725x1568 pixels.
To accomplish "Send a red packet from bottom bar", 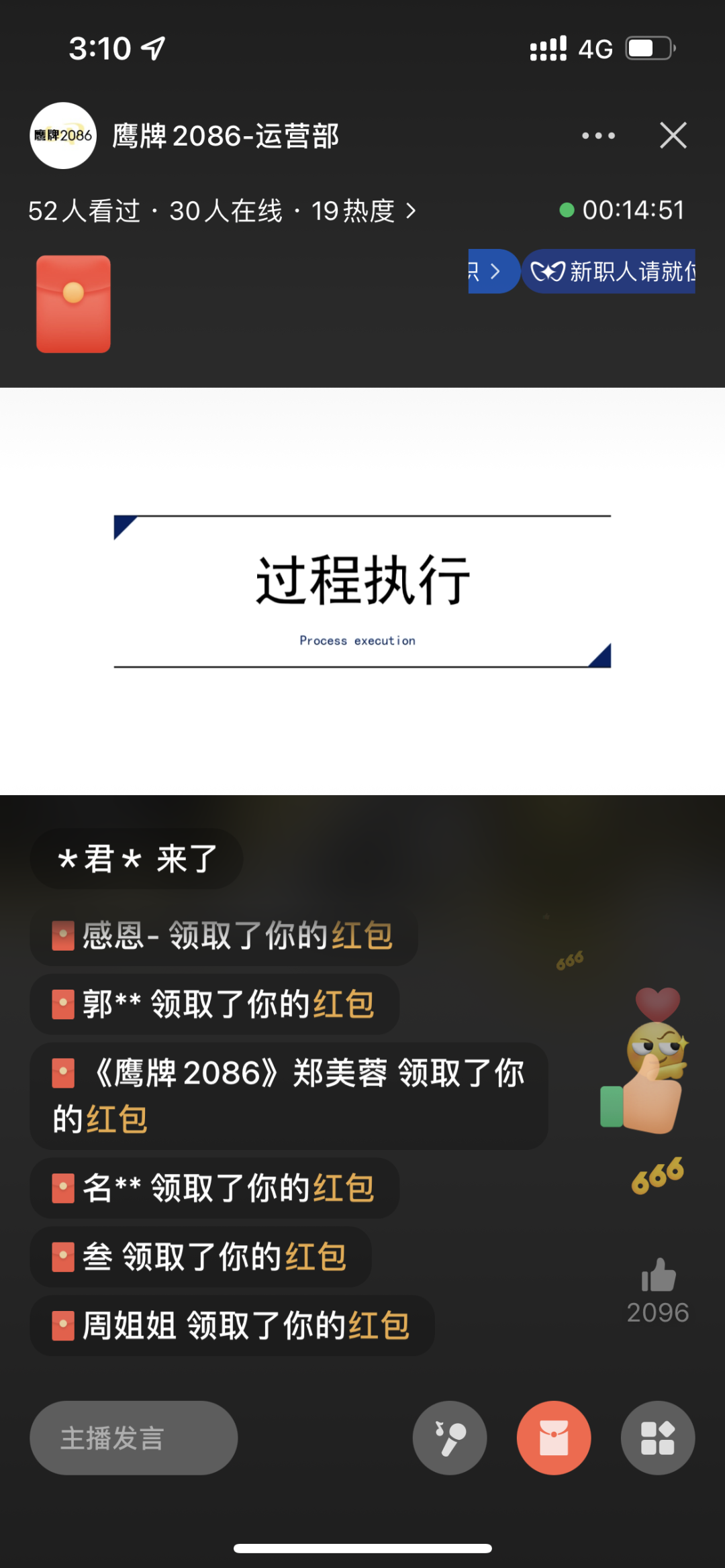I will 554,1437.
